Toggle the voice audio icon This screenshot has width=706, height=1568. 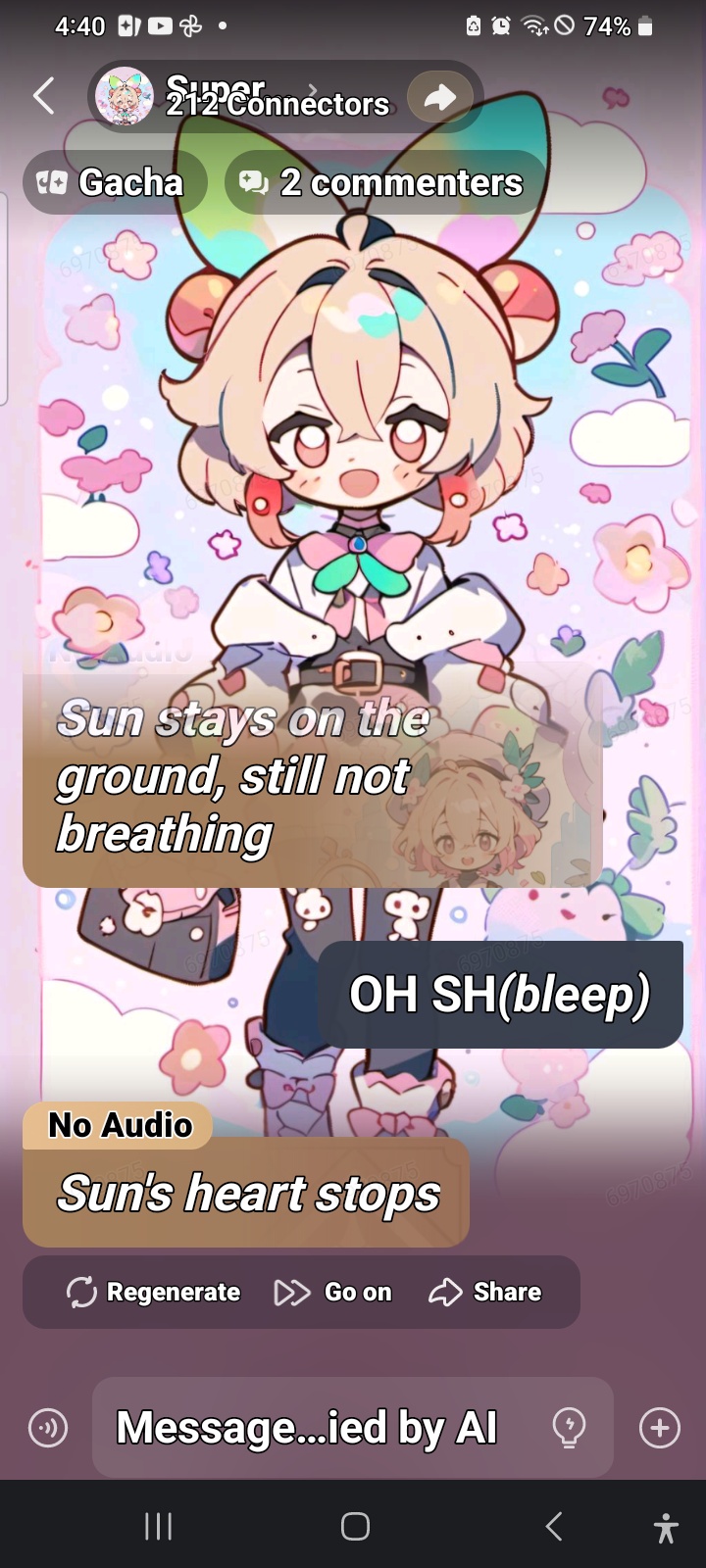point(48,1428)
